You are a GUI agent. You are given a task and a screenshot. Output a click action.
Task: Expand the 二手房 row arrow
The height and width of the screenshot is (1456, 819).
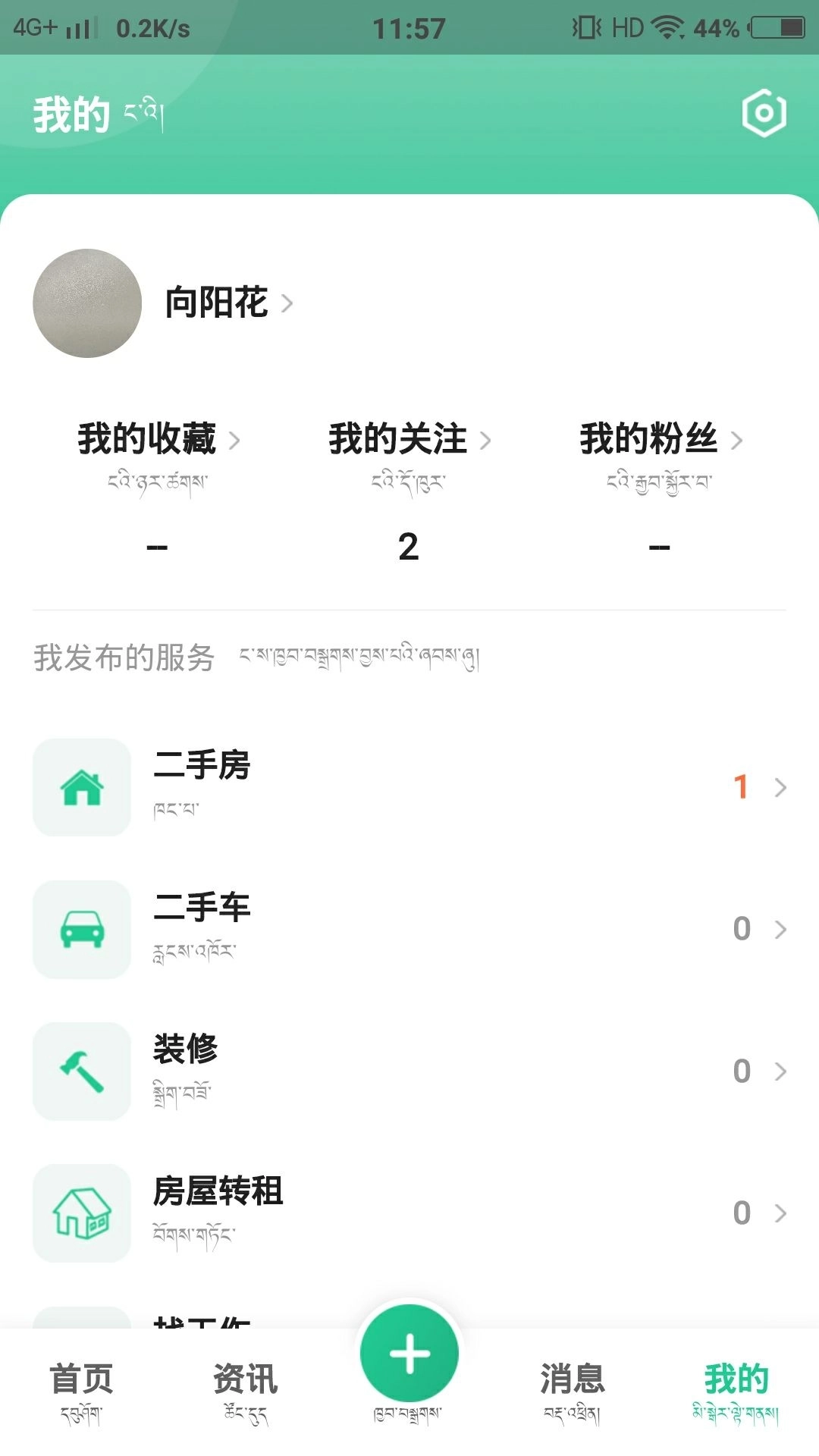coord(781,789)
